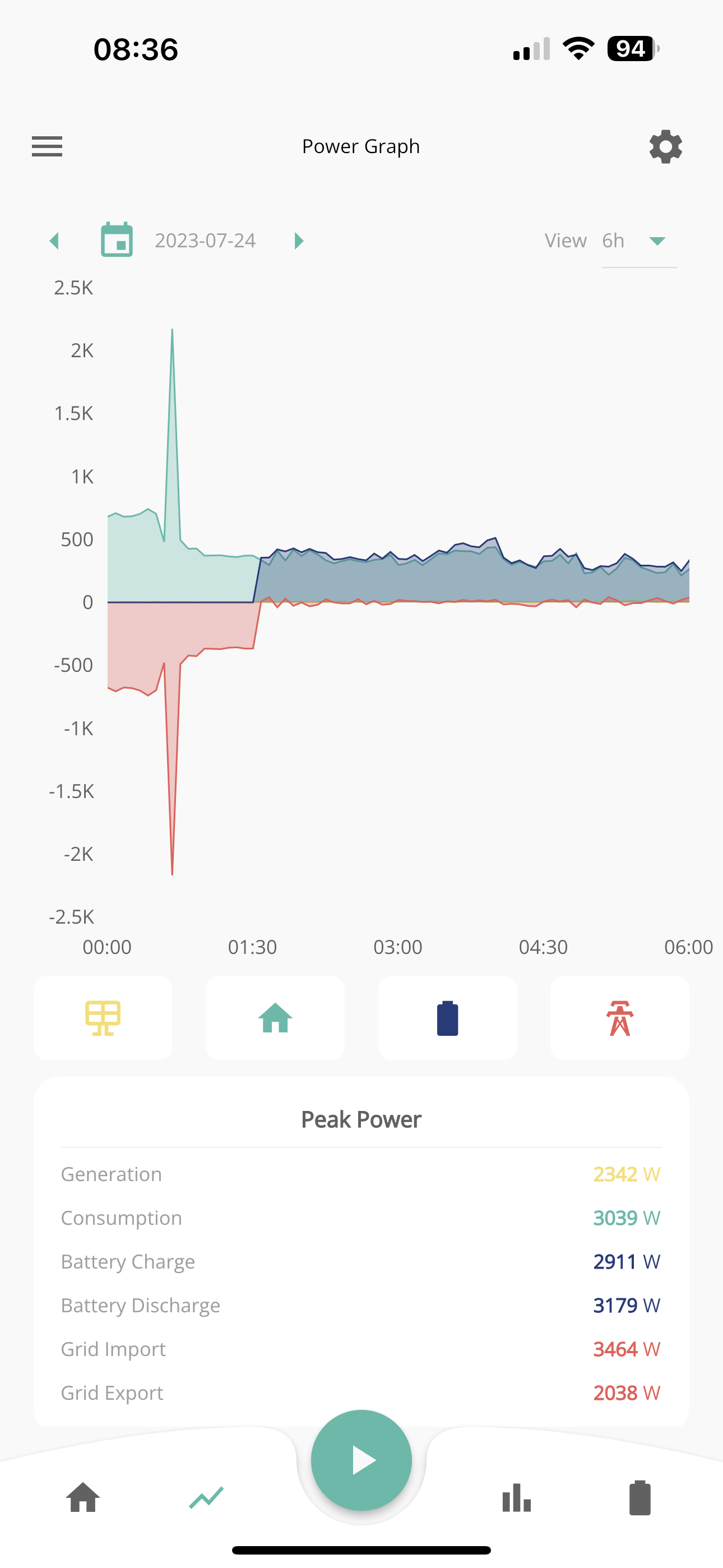723x1568 pixels.
Task: Toggle the solar generation series
Action: [x=103, y=1018]
